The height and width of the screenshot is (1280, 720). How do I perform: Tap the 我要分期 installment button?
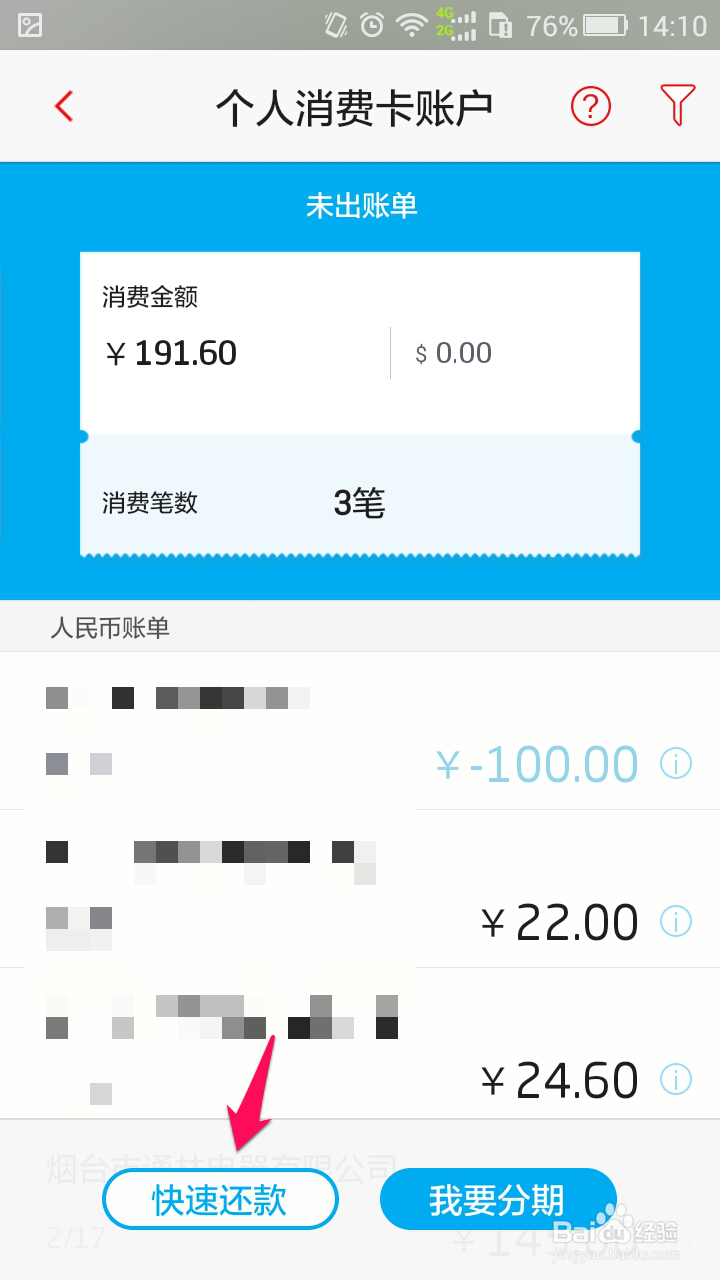498,1199
